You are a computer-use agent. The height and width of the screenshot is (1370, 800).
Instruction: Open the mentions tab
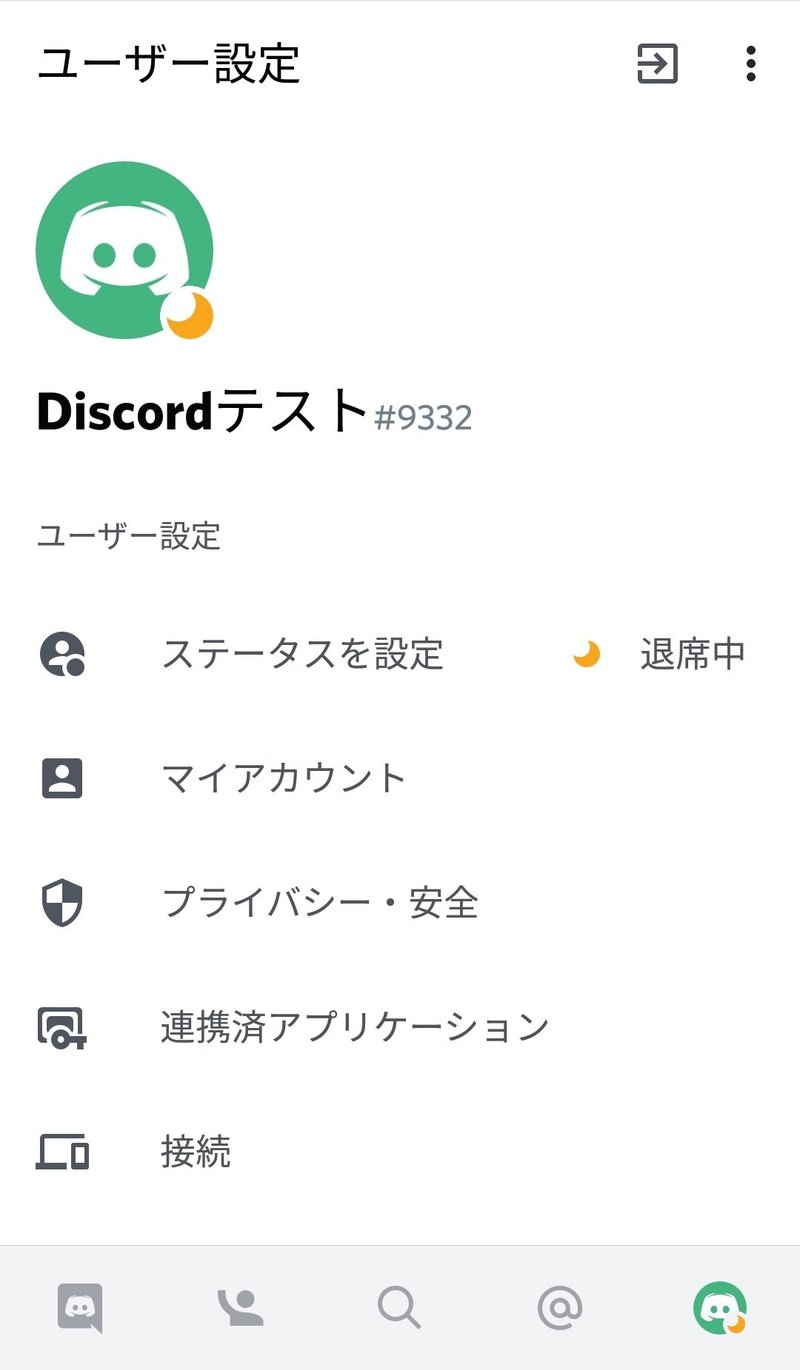(x=560, y=1307)
